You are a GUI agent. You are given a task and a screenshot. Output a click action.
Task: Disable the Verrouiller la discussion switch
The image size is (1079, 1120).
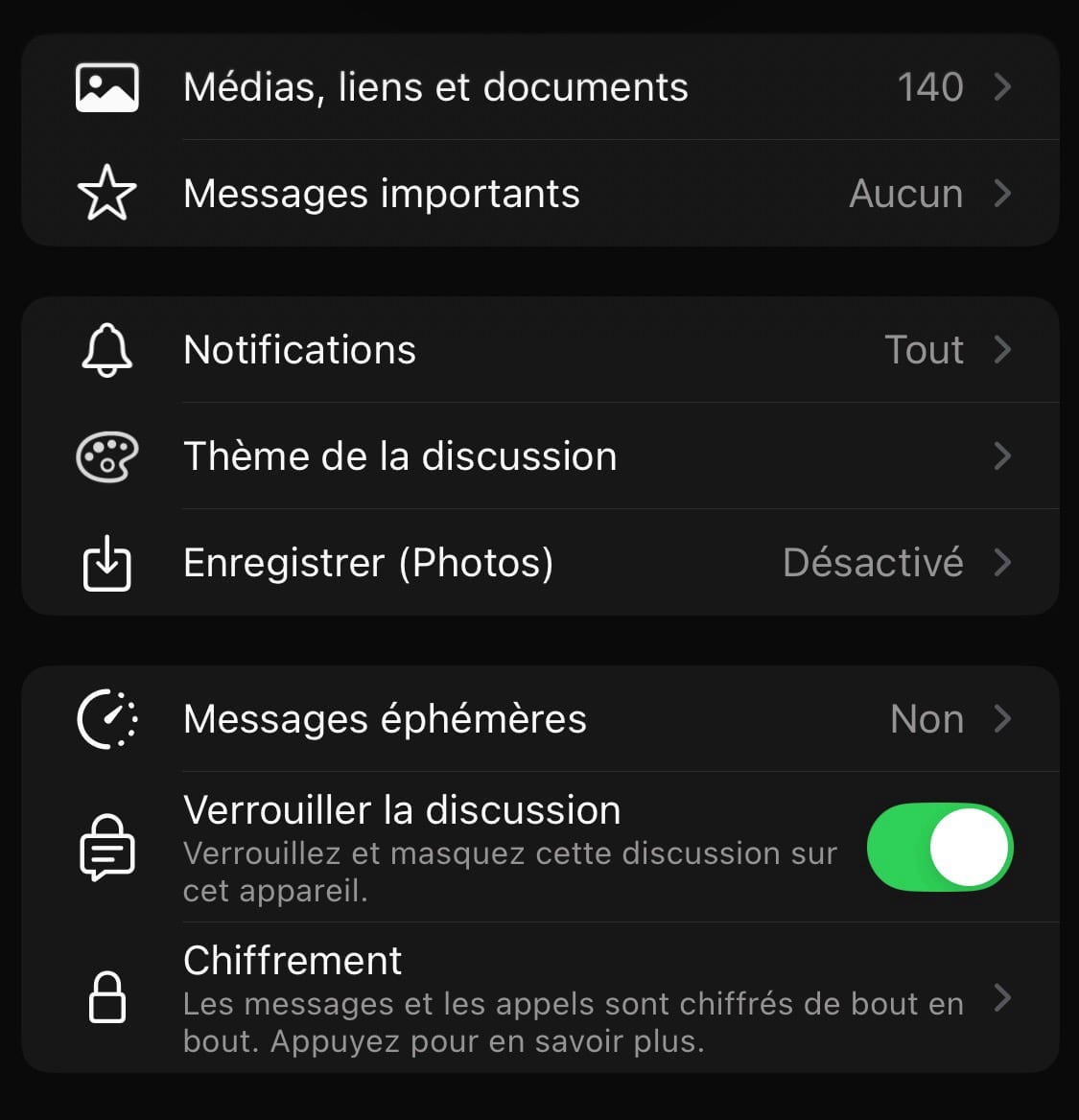tap(939, 847)
